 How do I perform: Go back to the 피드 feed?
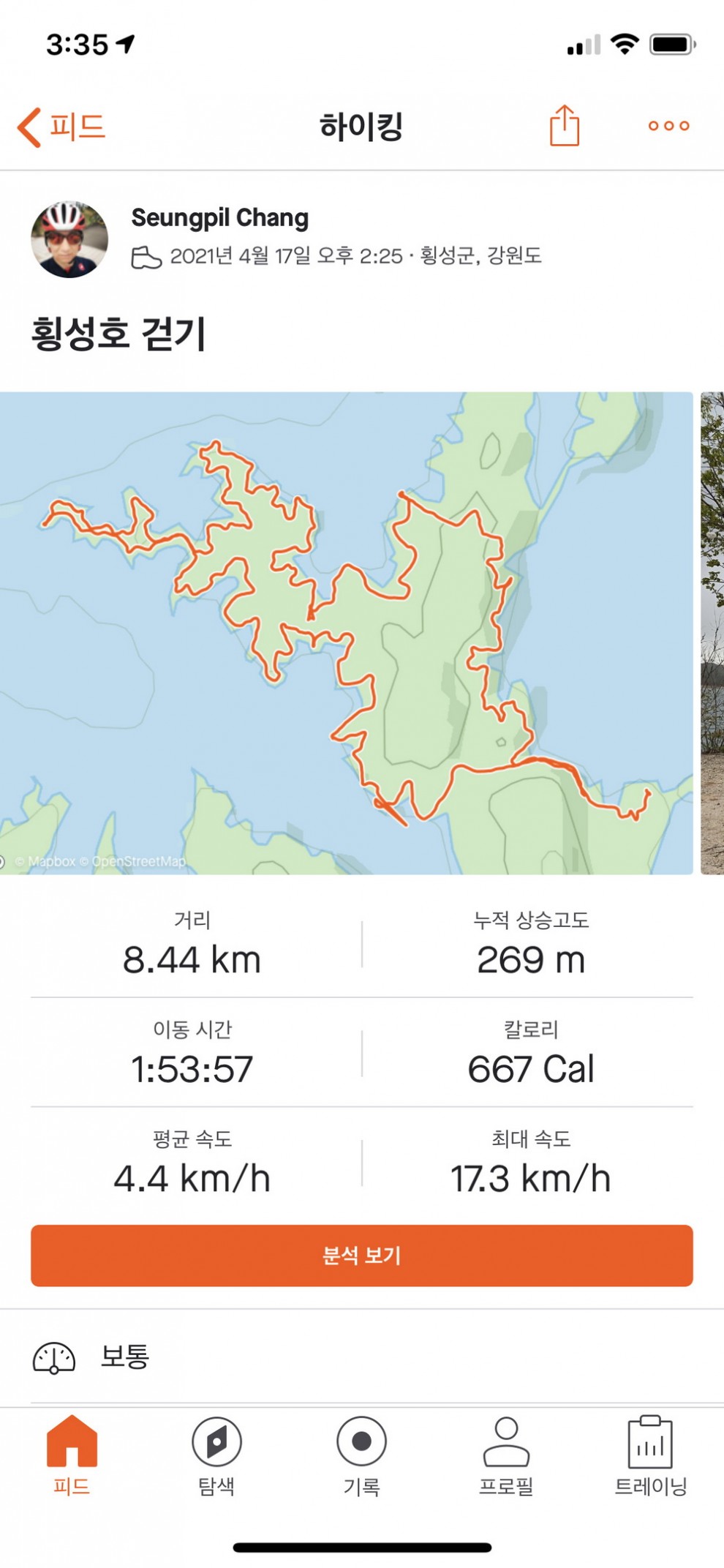pyautogui.click(x=61, y=127)
